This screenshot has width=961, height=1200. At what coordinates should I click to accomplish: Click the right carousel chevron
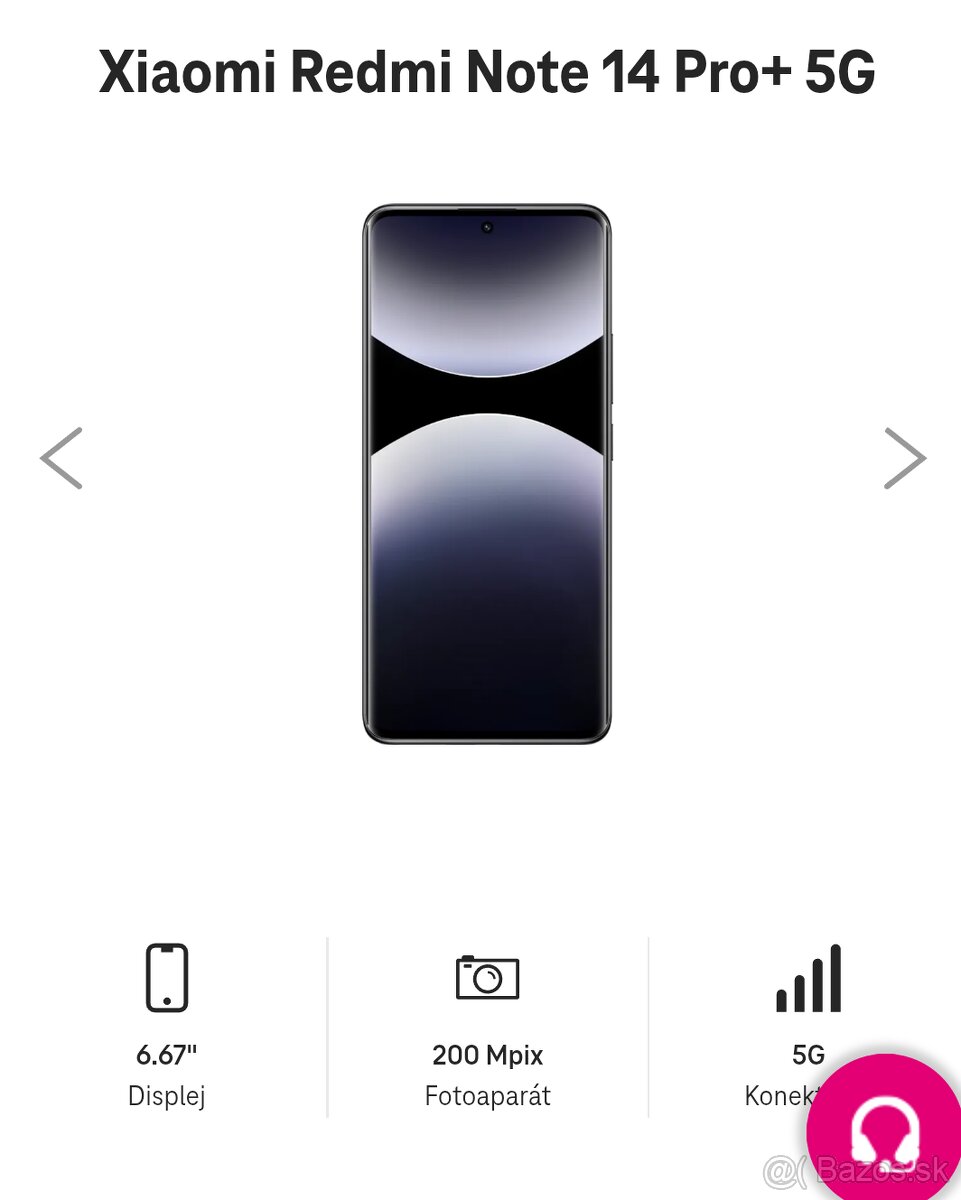tap(901, 457)
